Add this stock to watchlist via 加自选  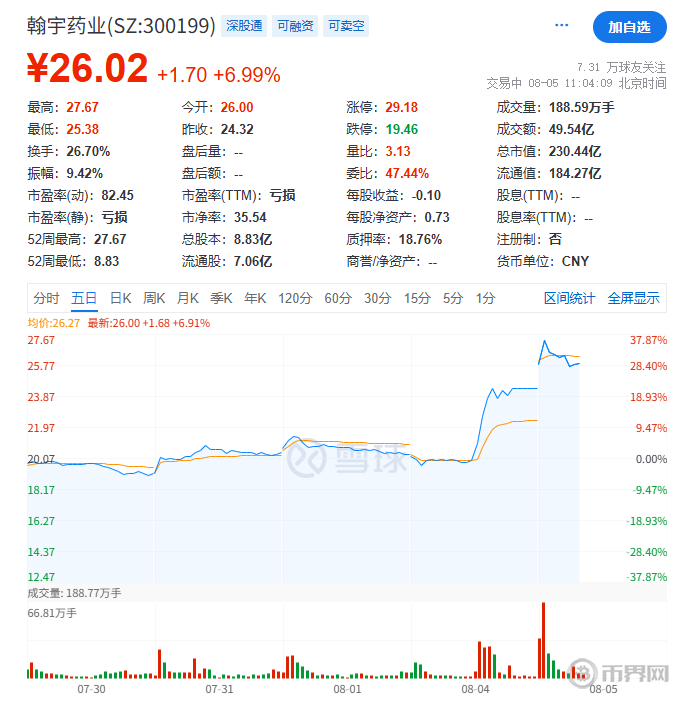click(629, 27)
